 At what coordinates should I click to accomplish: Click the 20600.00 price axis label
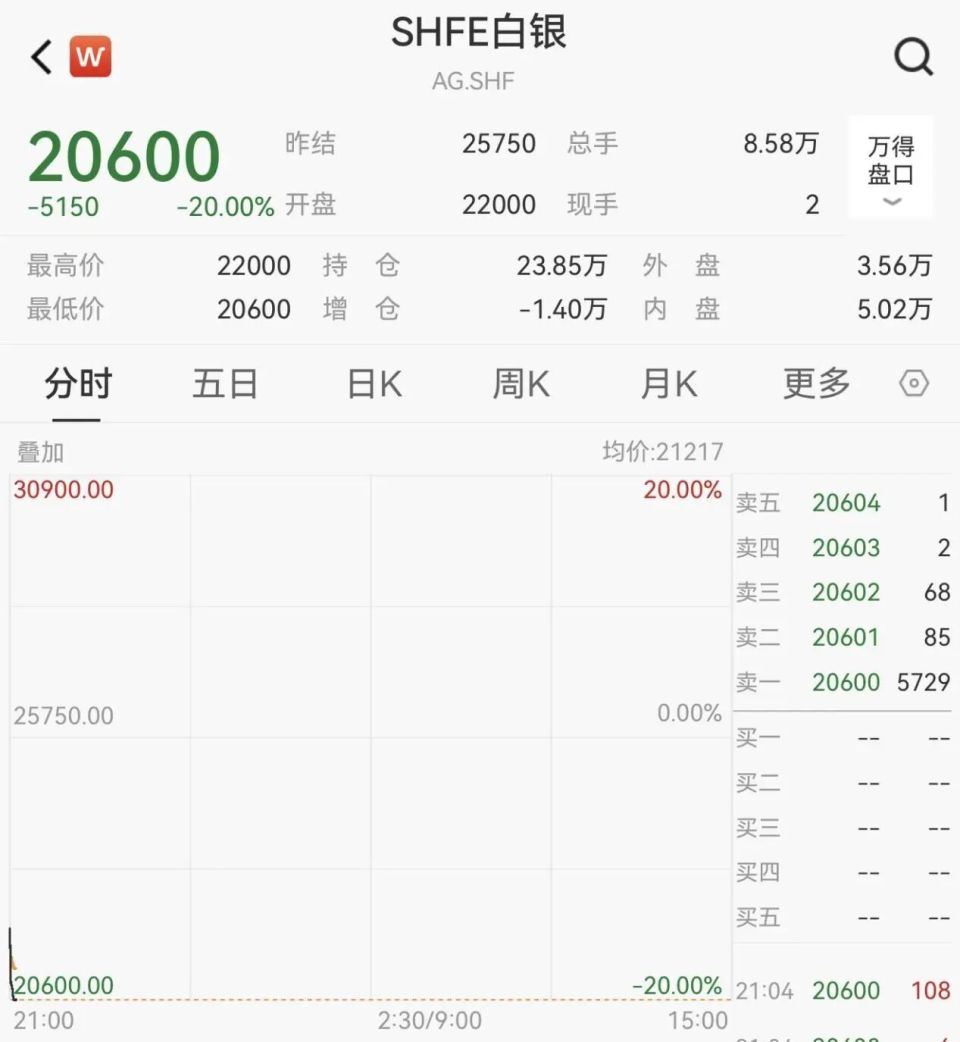62,985
